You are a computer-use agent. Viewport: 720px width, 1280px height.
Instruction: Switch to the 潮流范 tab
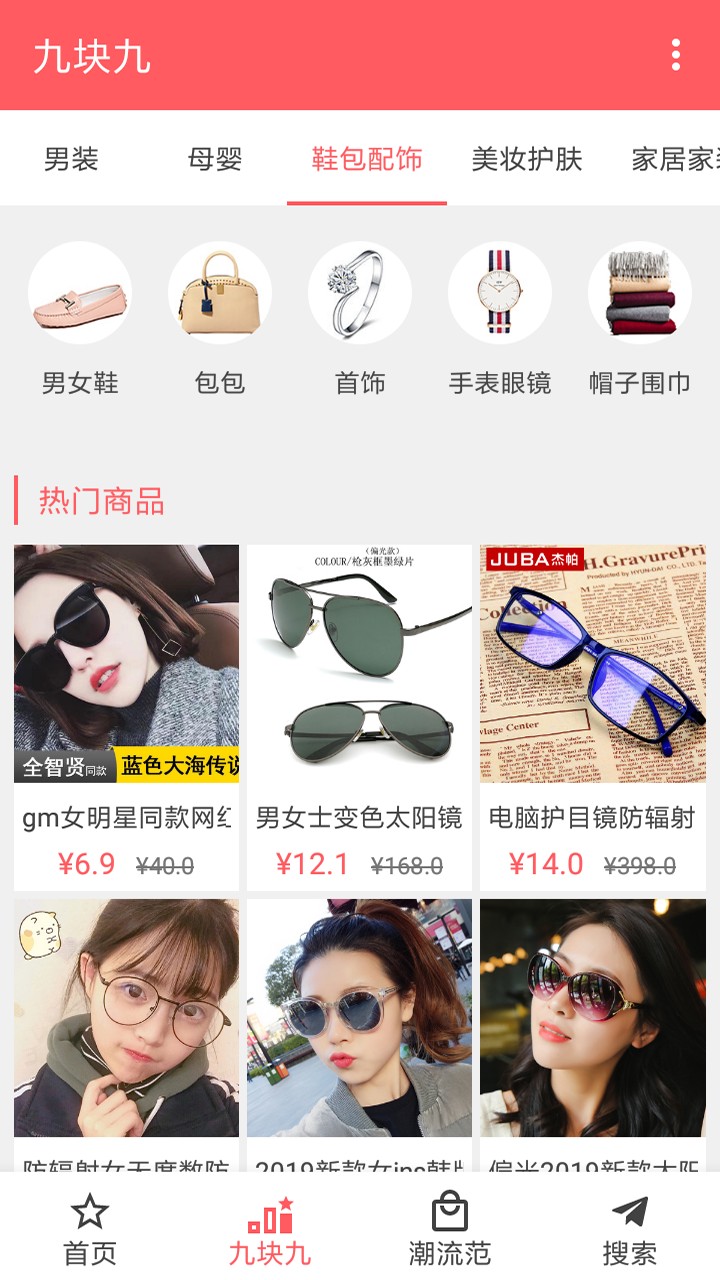(450, 1229)
